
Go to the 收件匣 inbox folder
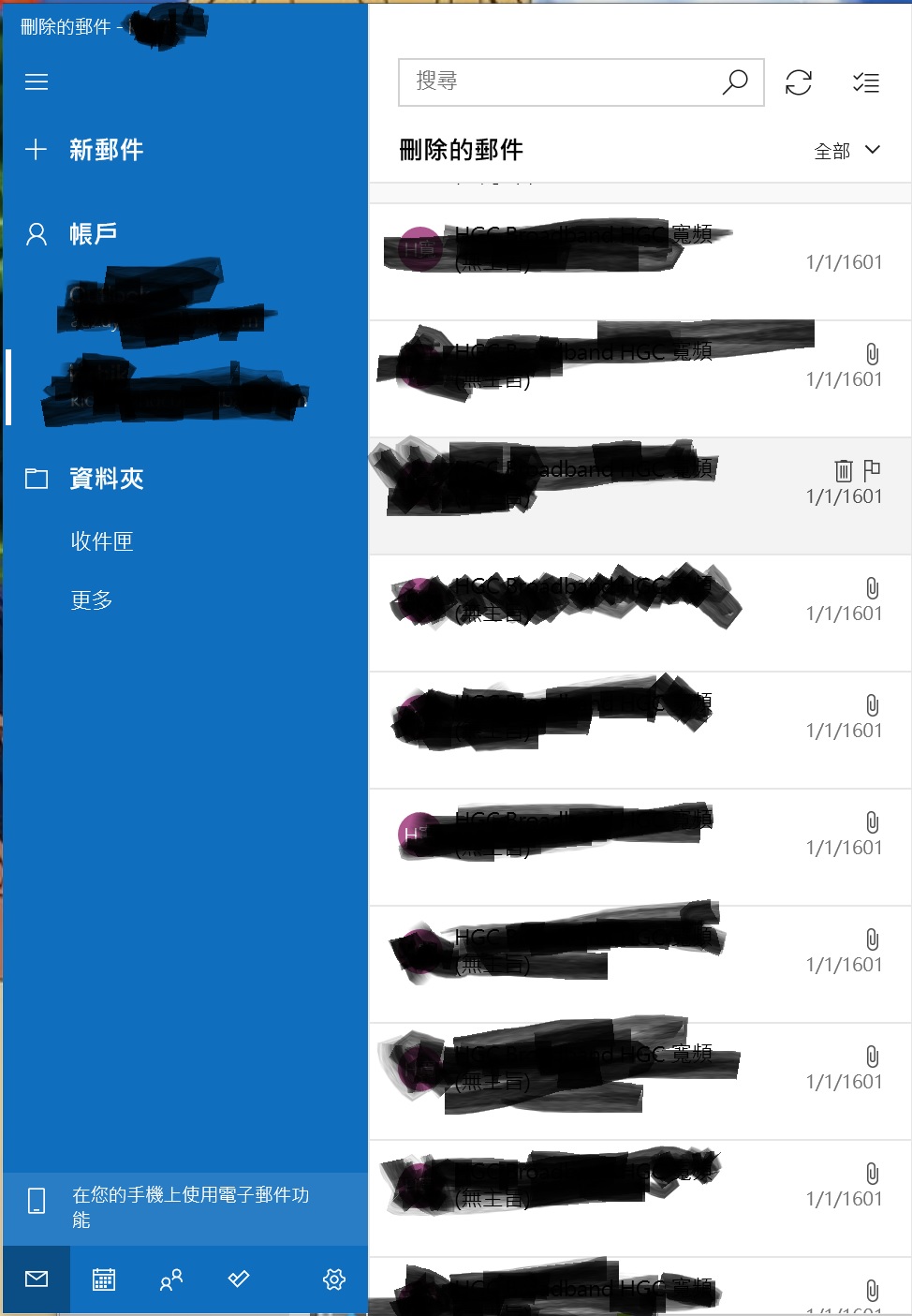(x=102, y=541)
